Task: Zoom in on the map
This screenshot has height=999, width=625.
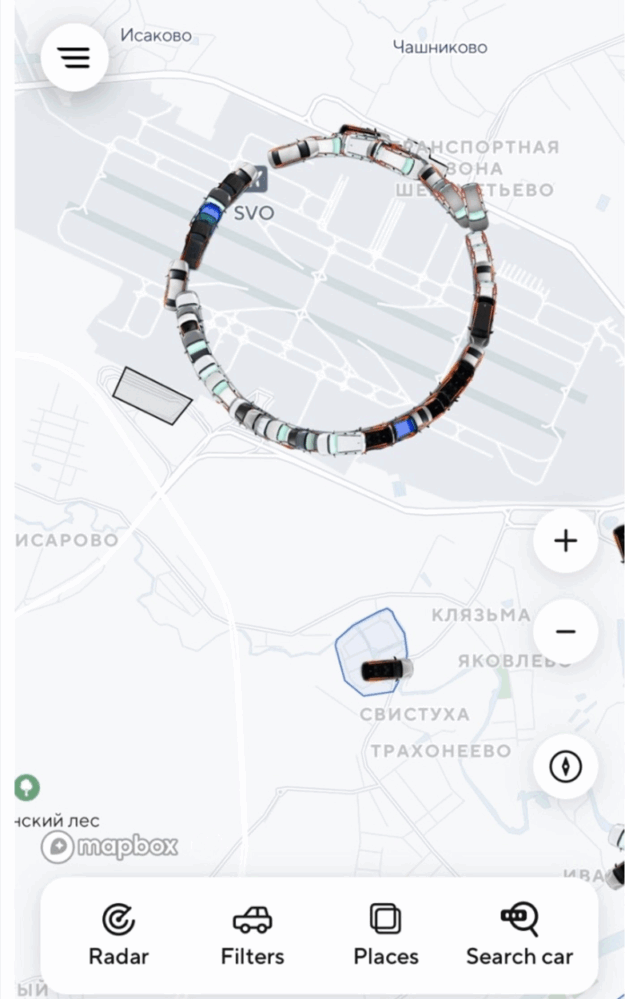Action: tap(565, 541)
